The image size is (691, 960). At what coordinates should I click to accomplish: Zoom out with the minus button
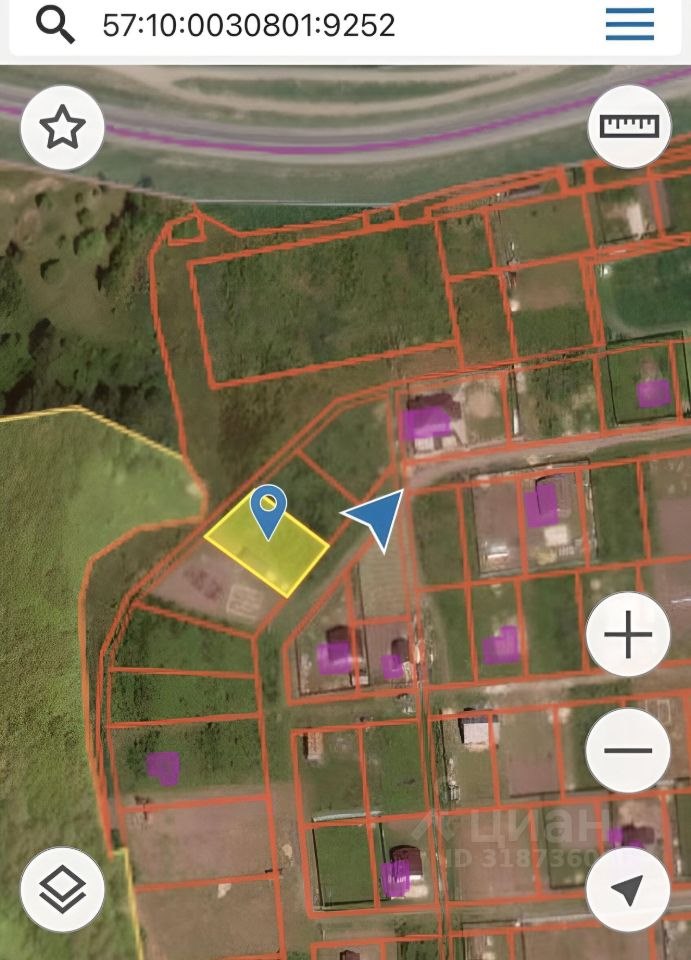coord(628,751)
